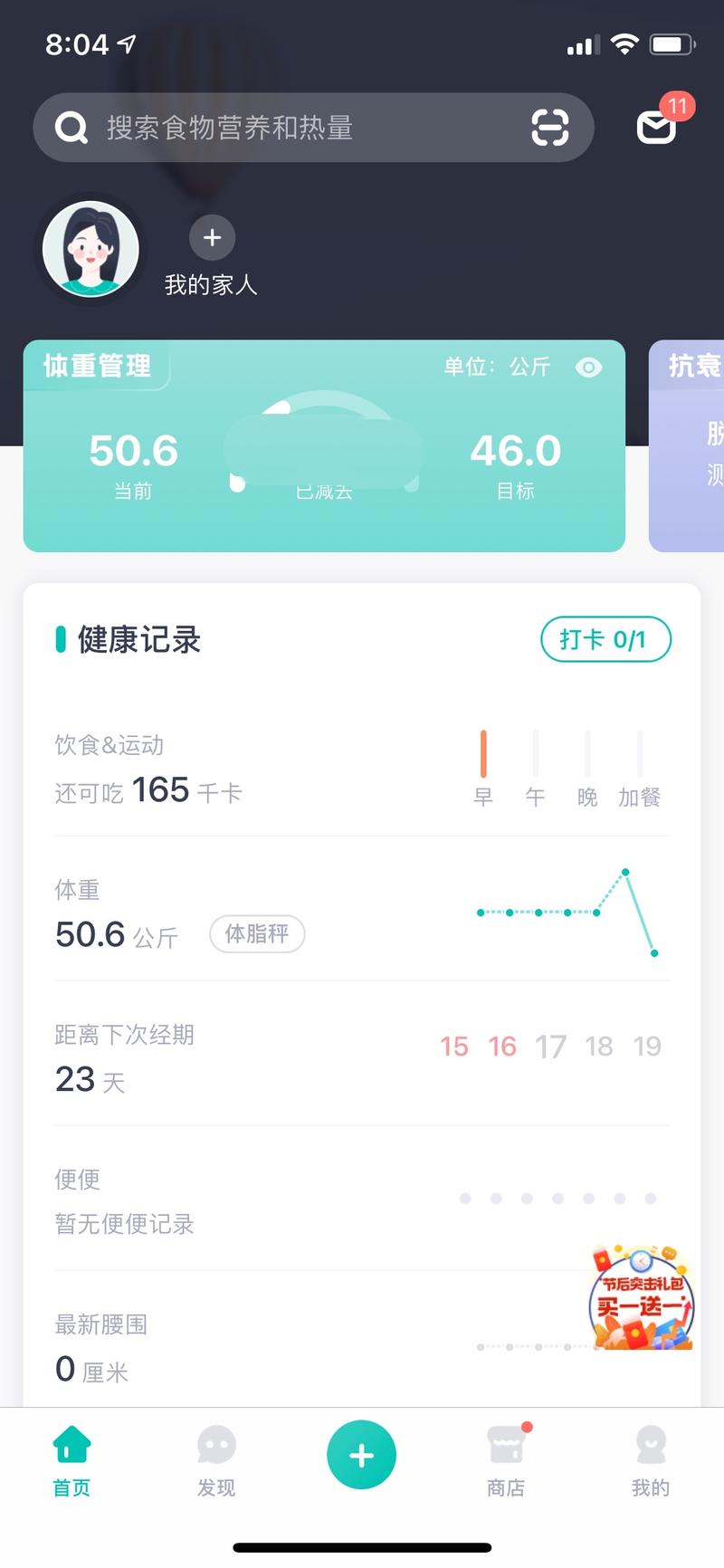
Task: Open the search magnifier icon
Action: pos(71,128)
